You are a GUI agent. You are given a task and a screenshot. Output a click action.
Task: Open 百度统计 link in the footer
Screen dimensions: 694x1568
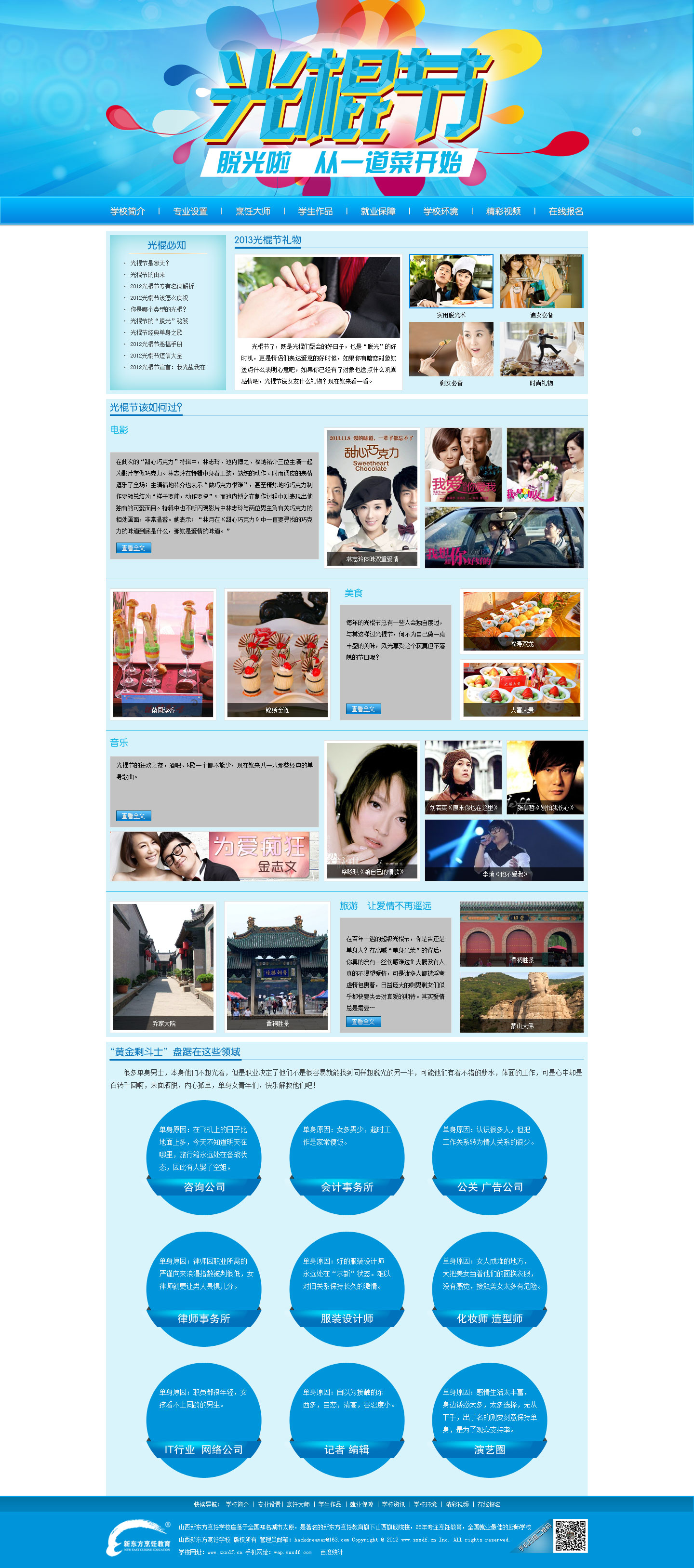[332, 1552]
